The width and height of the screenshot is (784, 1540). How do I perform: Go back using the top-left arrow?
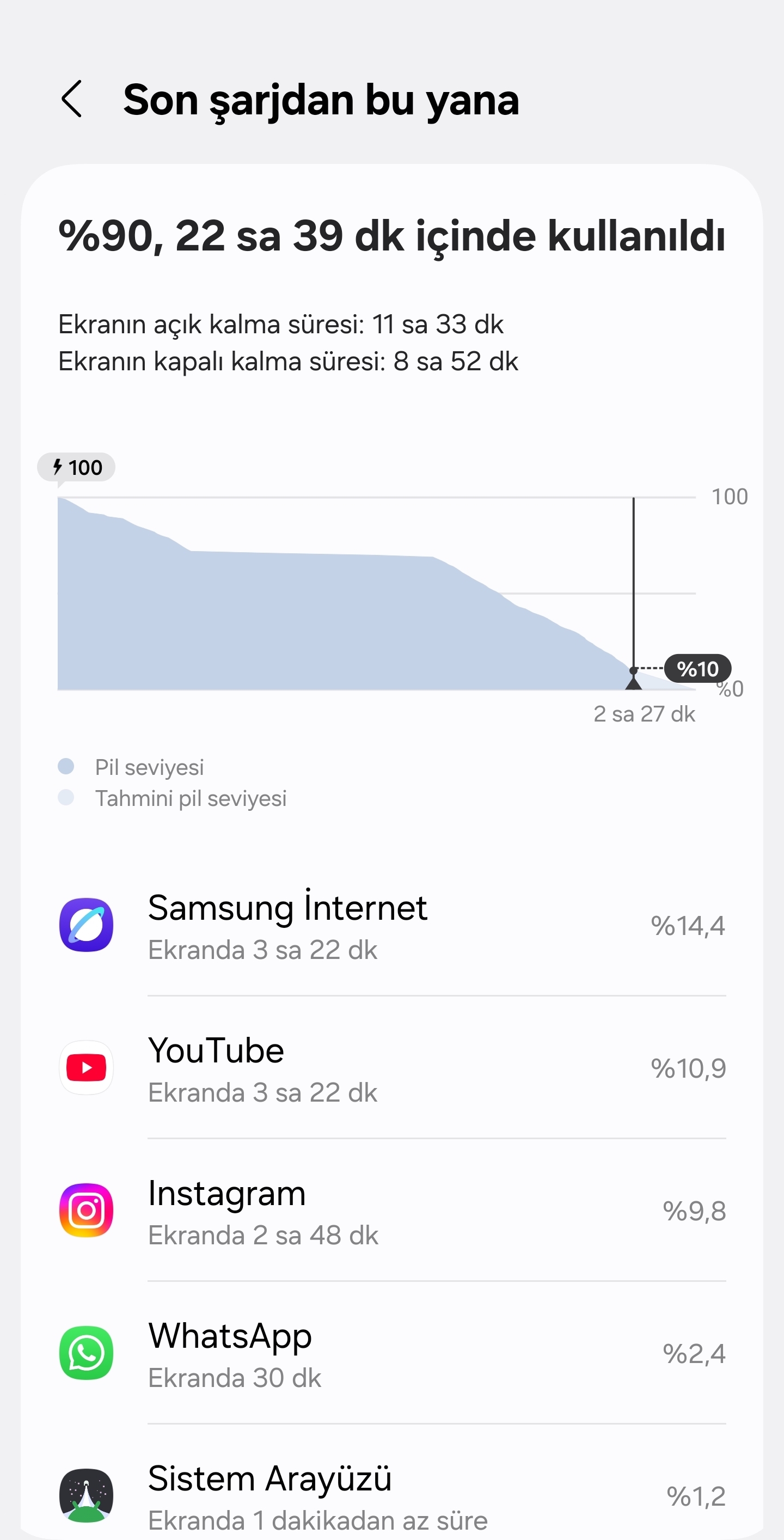pyautogui.click(x=72, y=99)
